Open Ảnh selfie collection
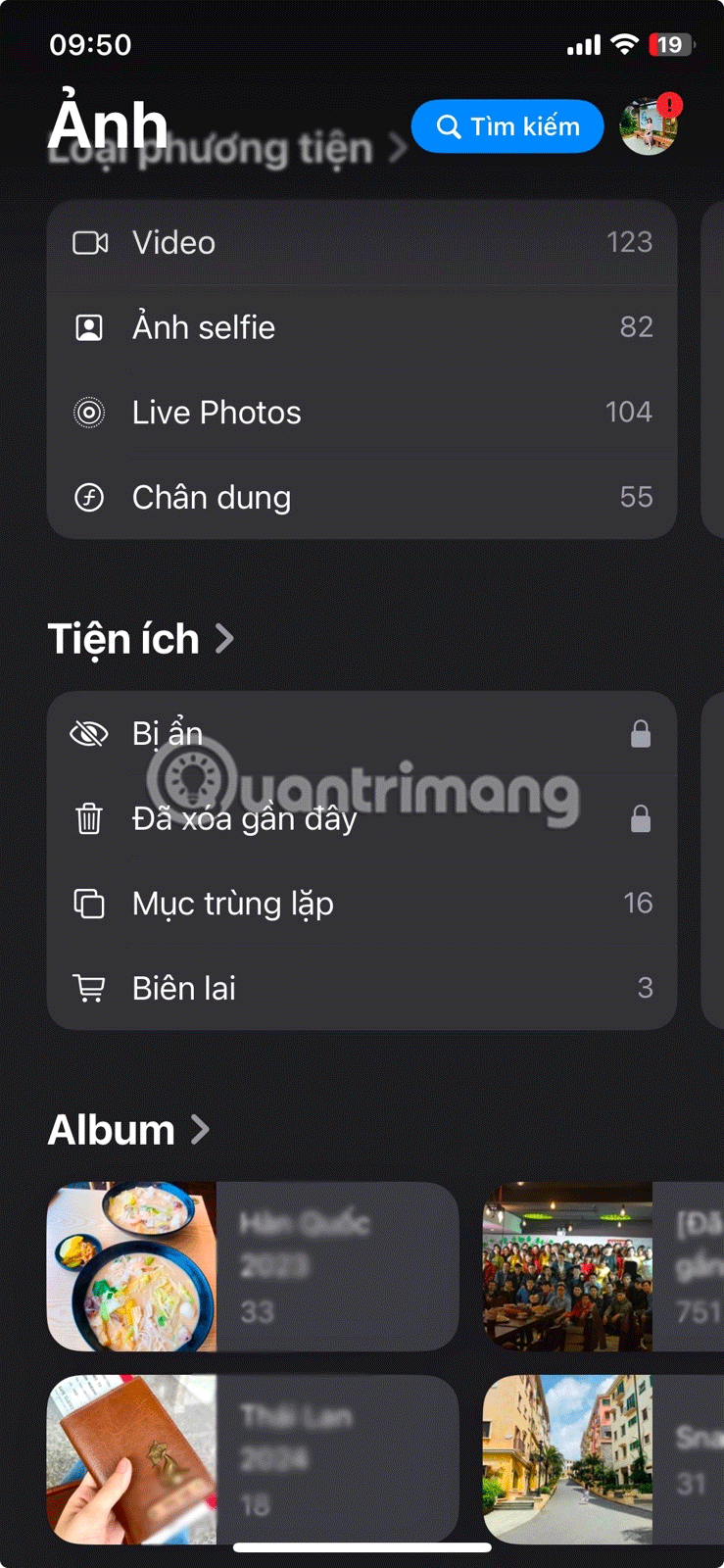This screenshot has width=724, height=1568. [x=361, y=327]
